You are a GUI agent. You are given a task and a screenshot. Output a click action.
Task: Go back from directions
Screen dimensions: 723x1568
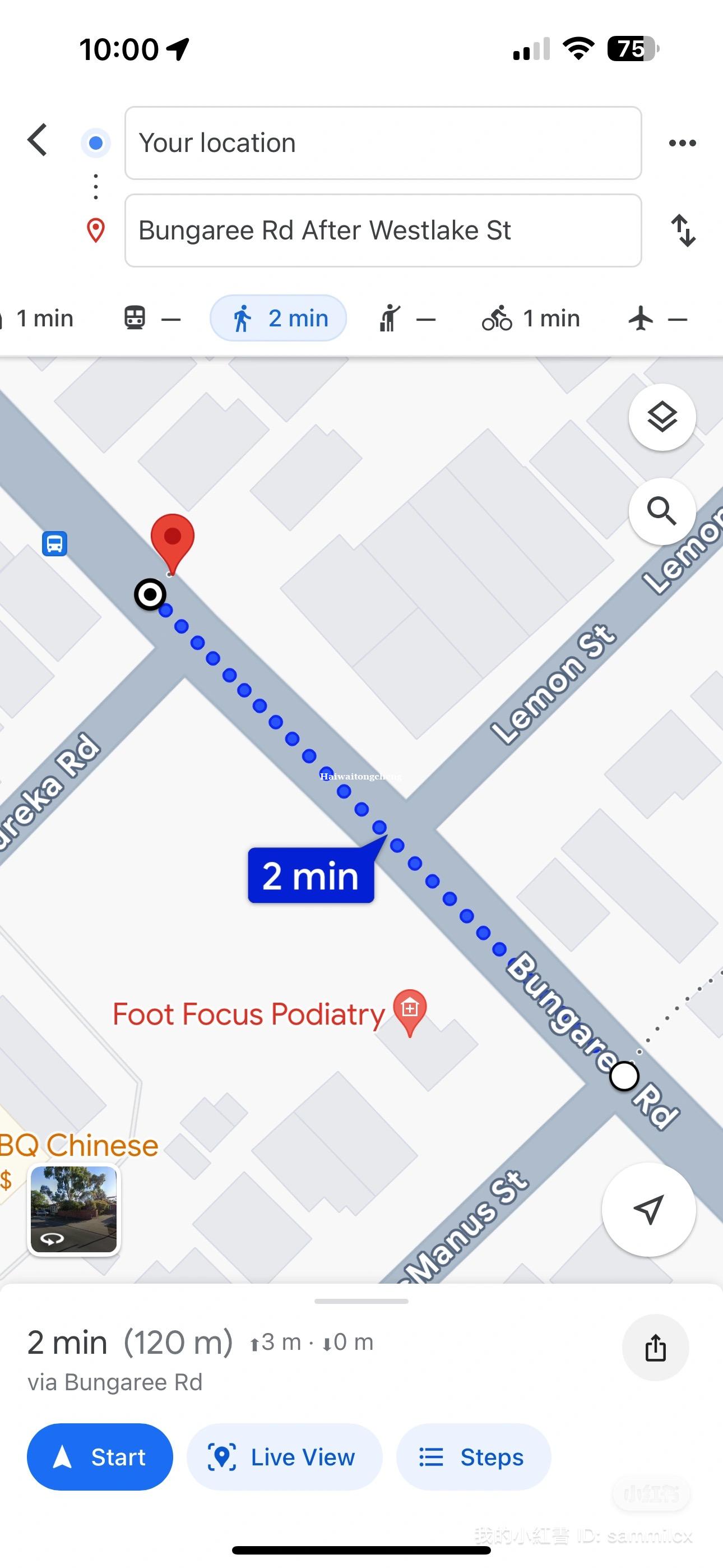click(x=38, y=141)
